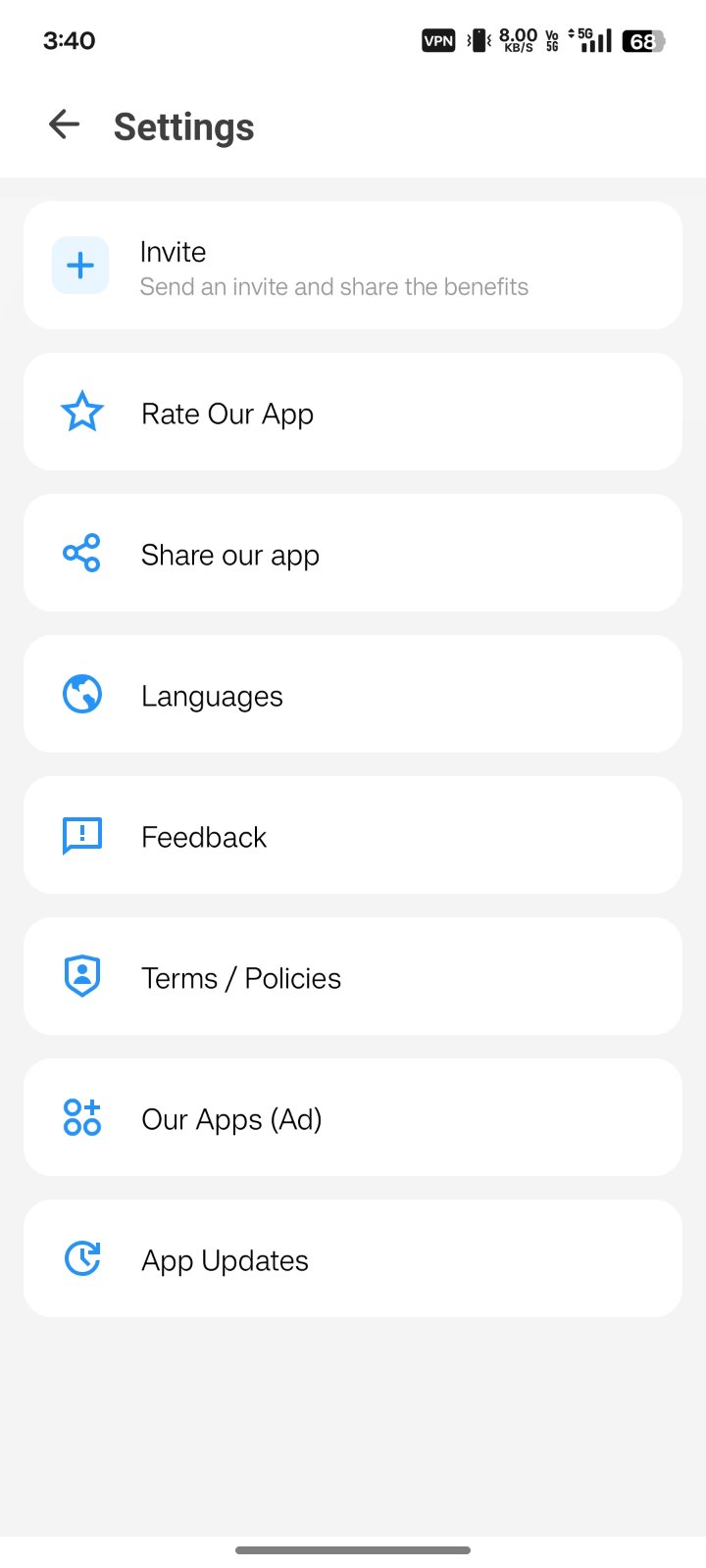Check App Updates
Image resolution: width=706 pixels, height=1568 pixels.
[x=352, y=1259]
